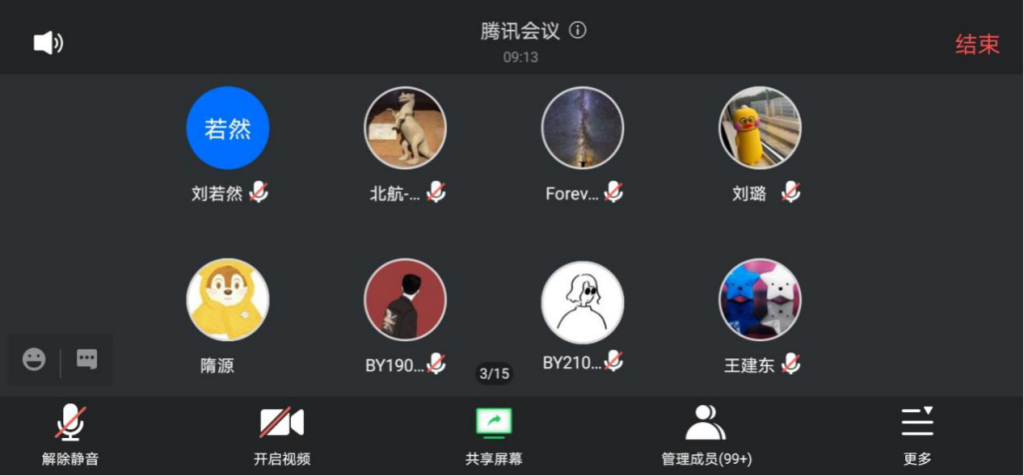The image size is (1024, 476).
Task: Open 管理成员 member management
Action: (x=706, y=436)
